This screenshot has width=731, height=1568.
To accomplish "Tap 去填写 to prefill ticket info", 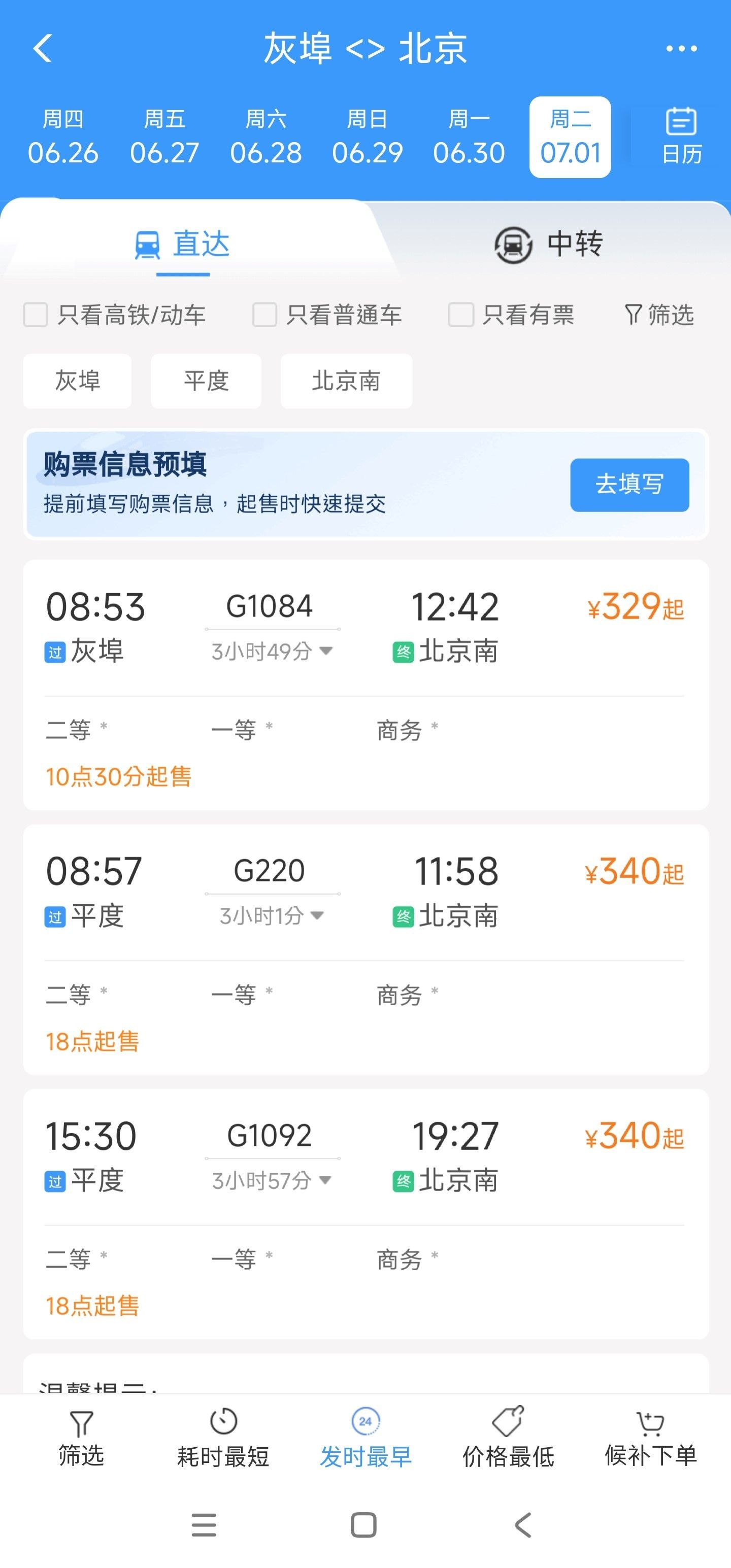I will (629, 485).
